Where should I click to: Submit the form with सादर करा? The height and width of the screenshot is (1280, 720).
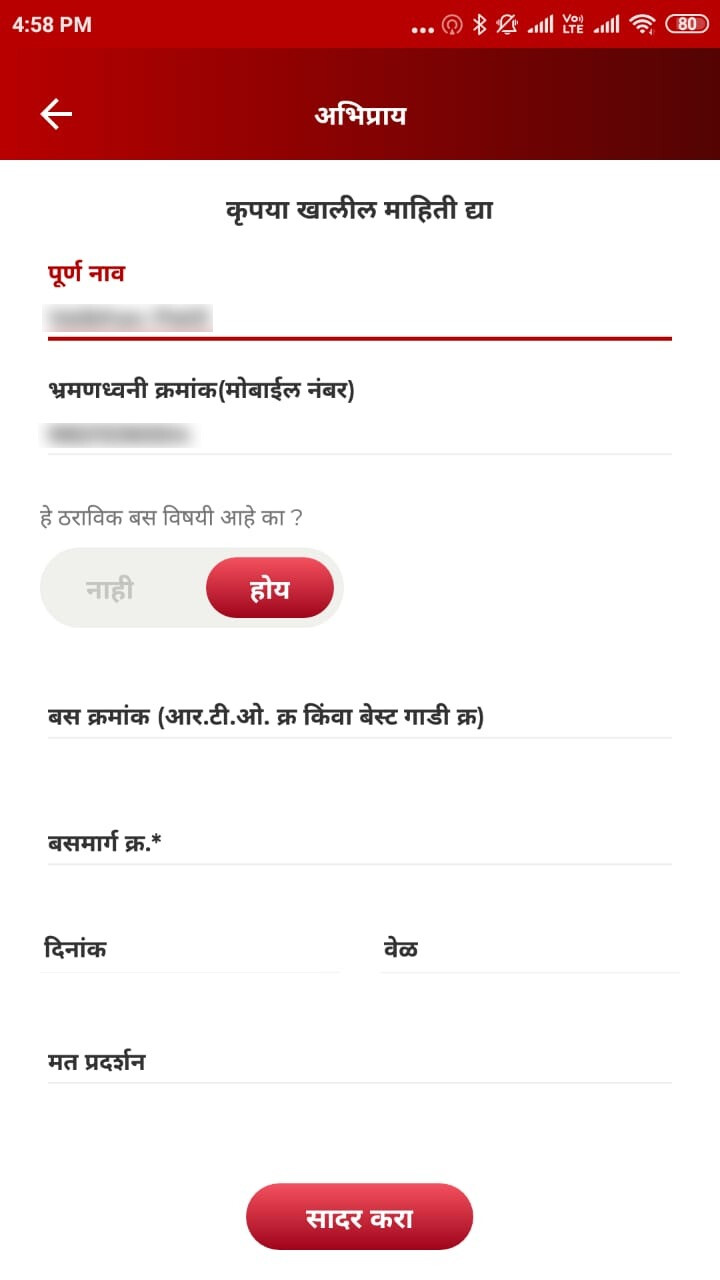pos(359,1217)
